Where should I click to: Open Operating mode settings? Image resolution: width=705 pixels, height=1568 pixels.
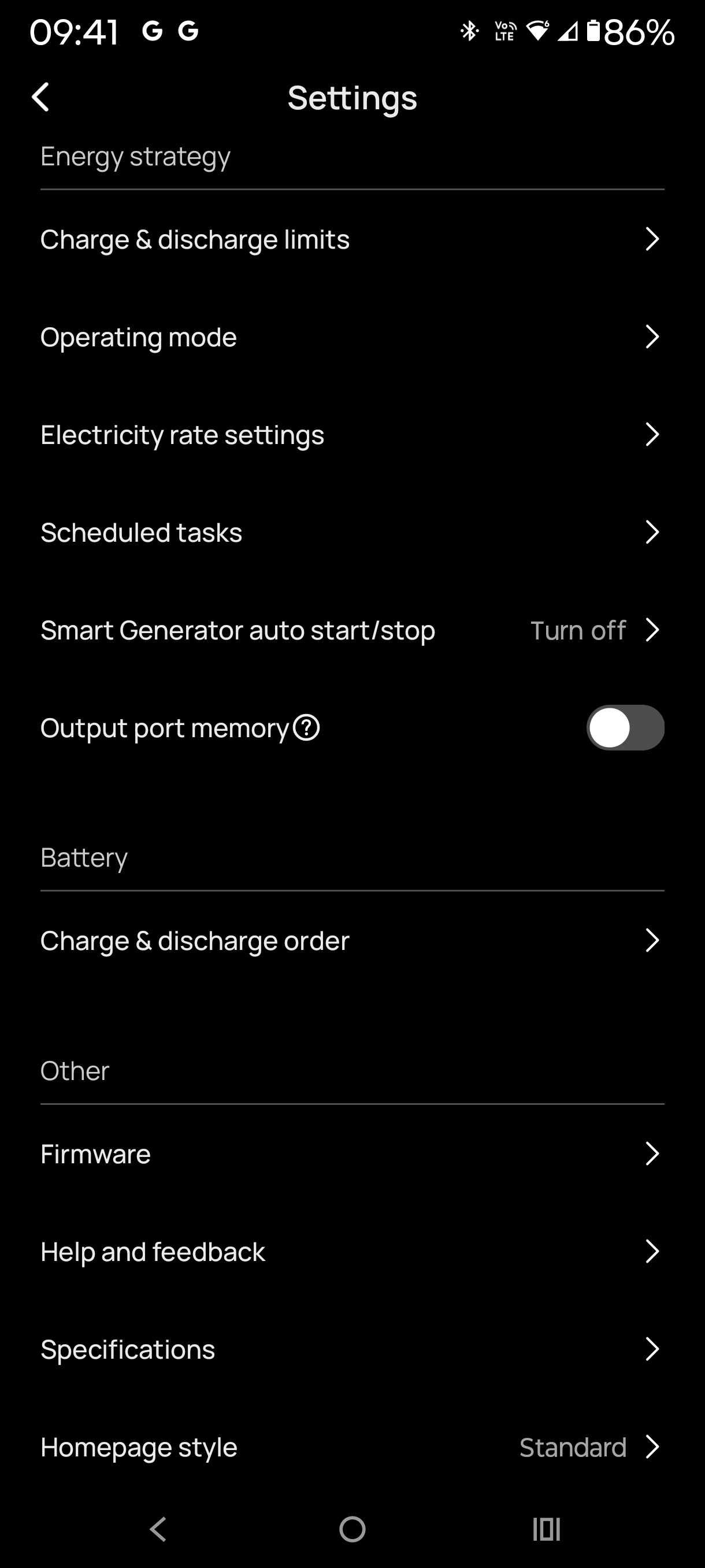[x=351, y=337]
